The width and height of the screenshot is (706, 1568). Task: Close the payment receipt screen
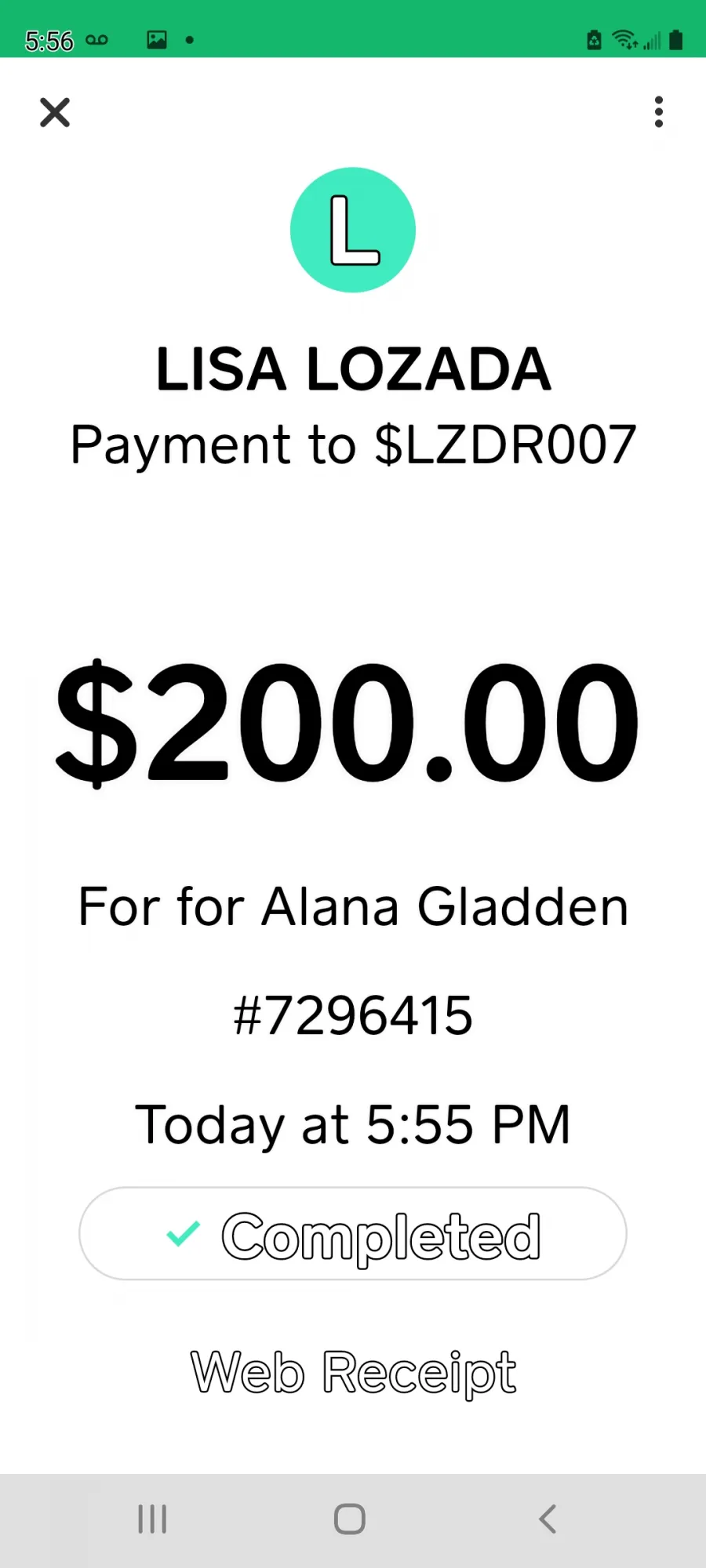pyautogui.click(x=55, y=112)
